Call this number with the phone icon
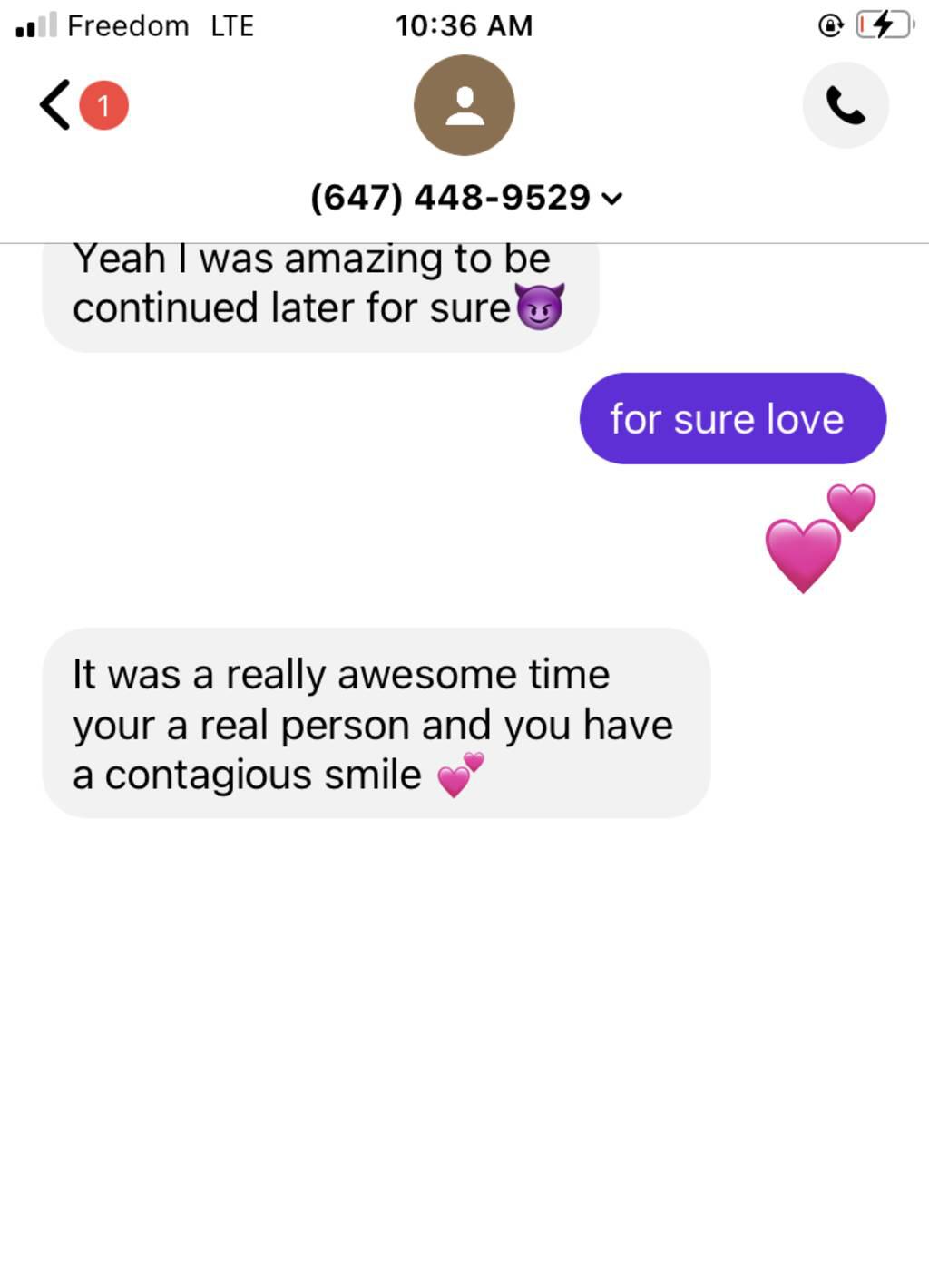The image size is (929, 1288). (x=845, y=105)
